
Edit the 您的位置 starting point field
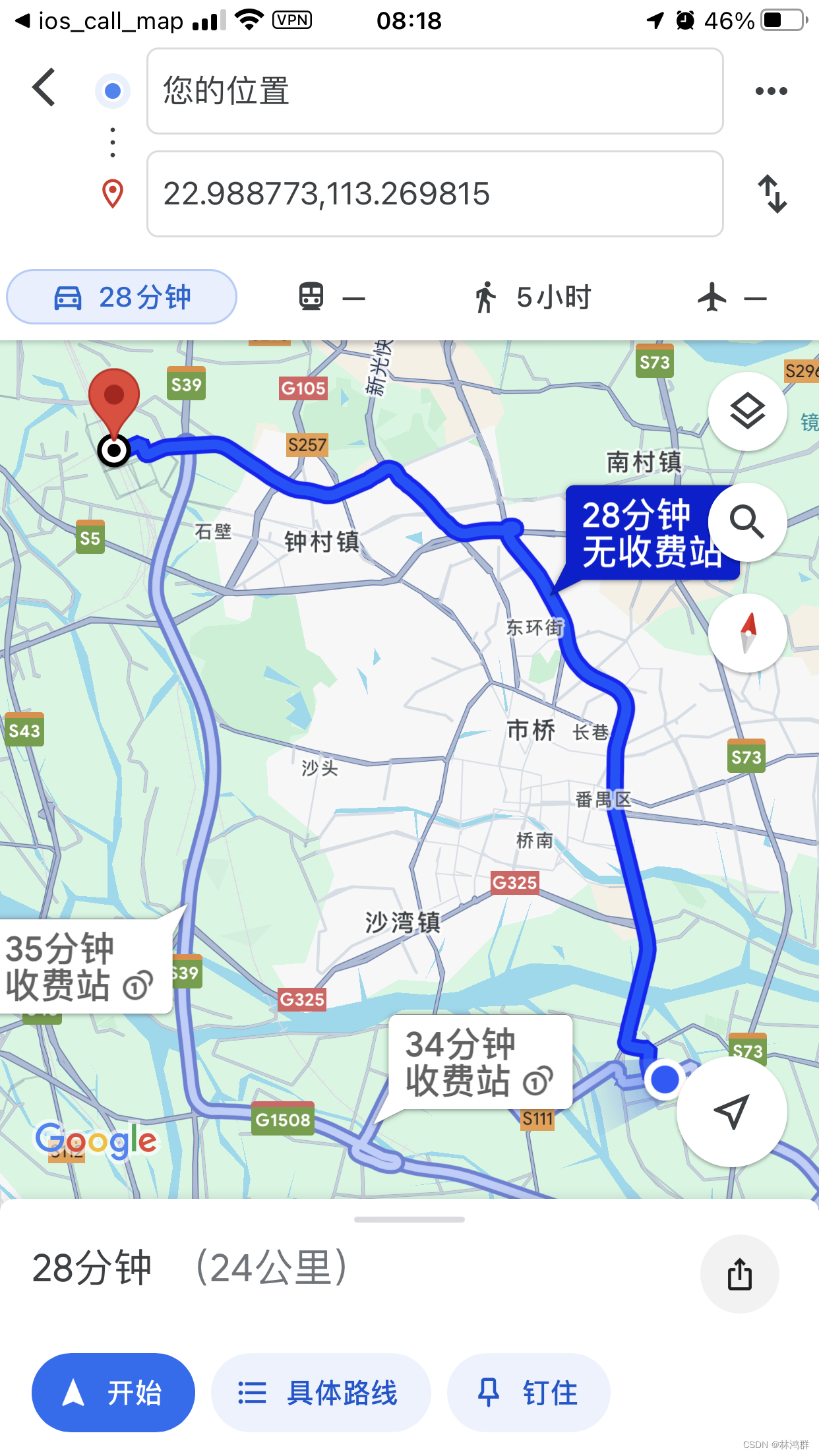click(x=435, y=91)
